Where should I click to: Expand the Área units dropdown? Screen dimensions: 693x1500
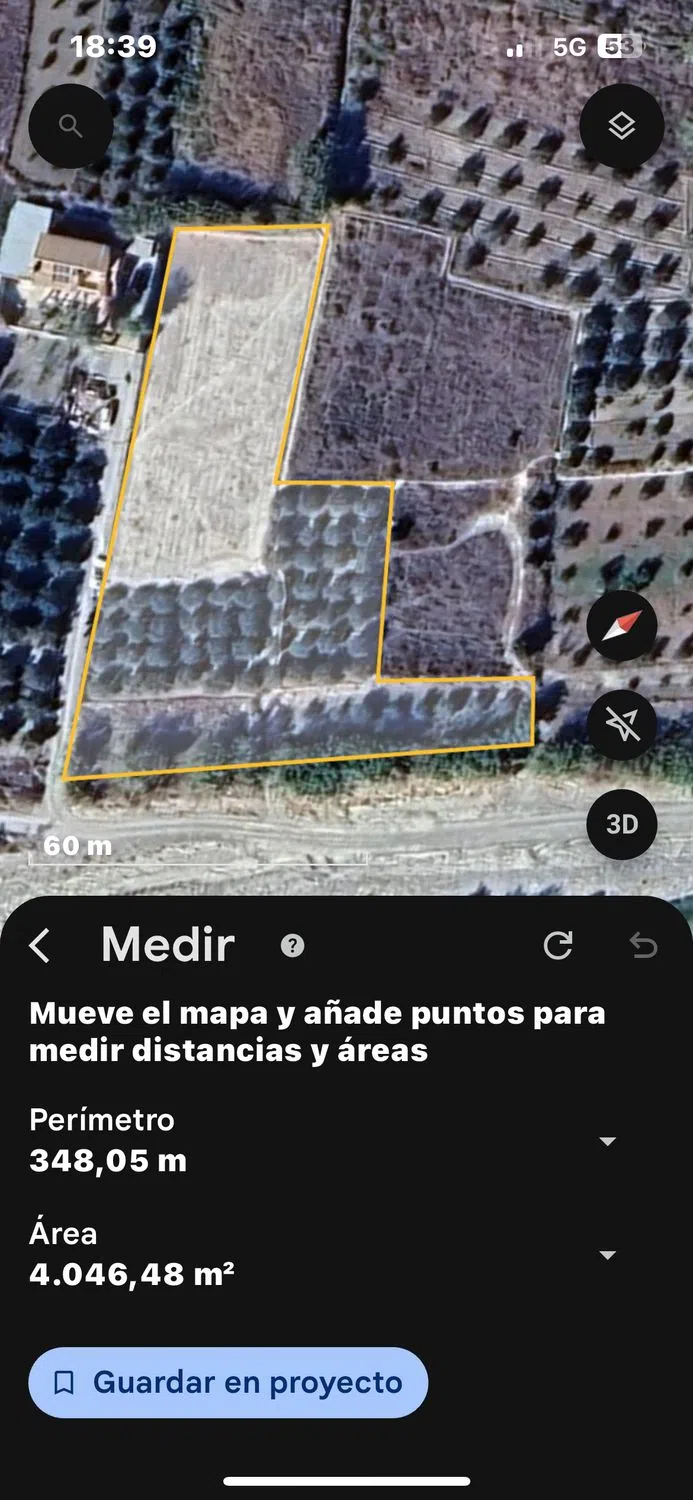[x=607, y=1255]
